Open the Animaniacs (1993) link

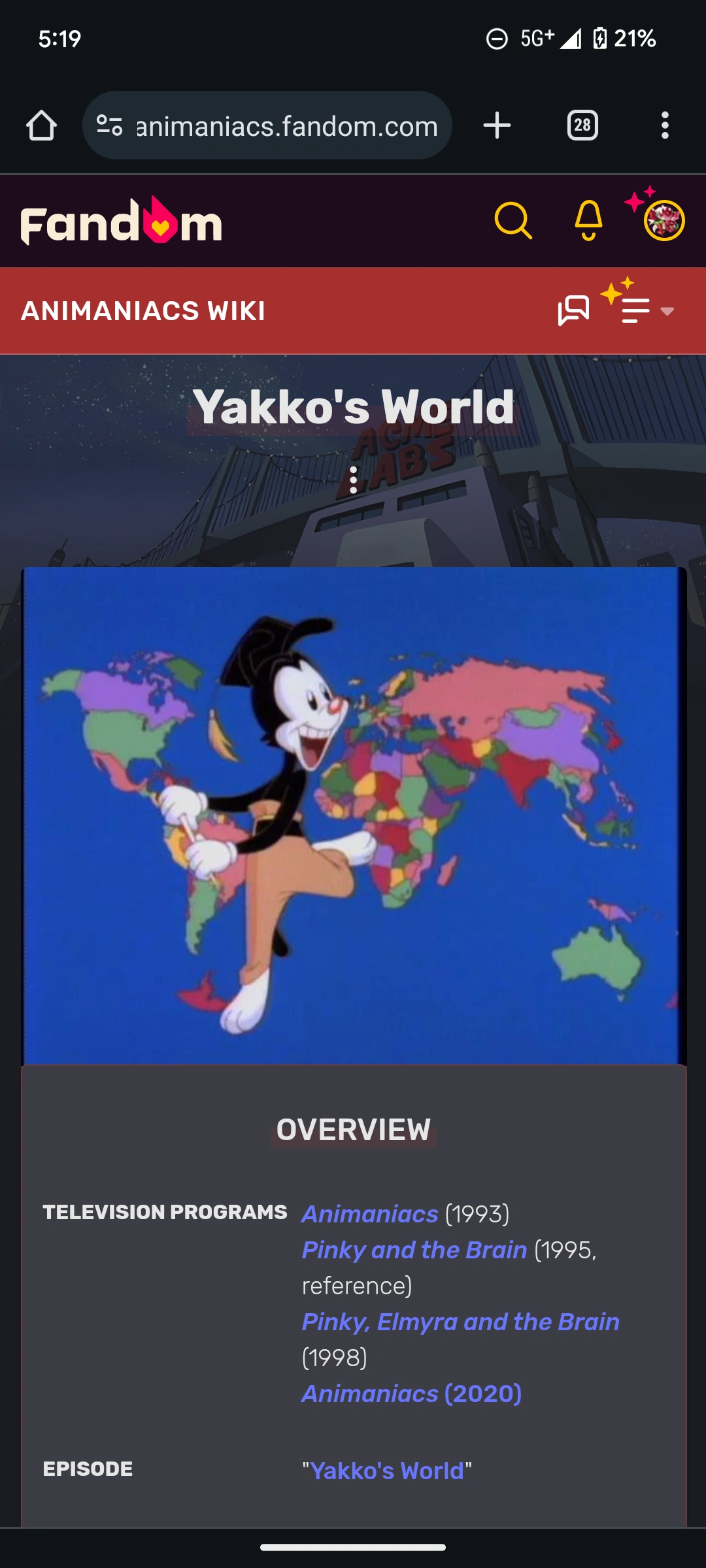[370, 1214]
